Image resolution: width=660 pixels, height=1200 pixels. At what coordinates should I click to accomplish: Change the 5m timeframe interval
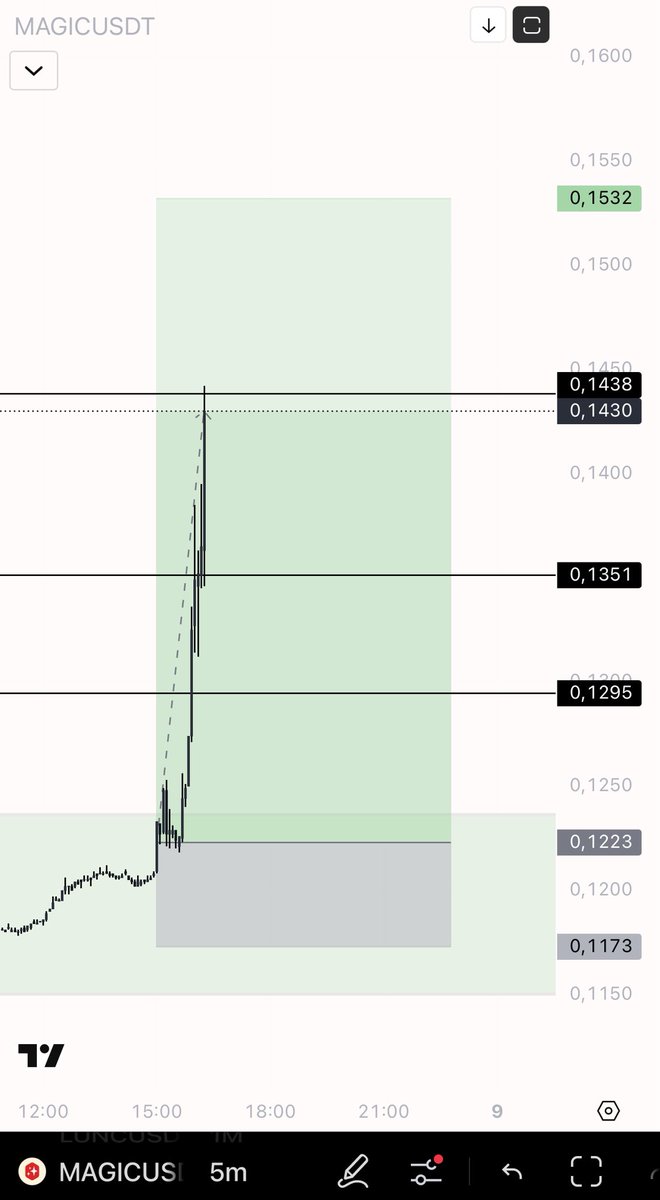point(228,1171)
